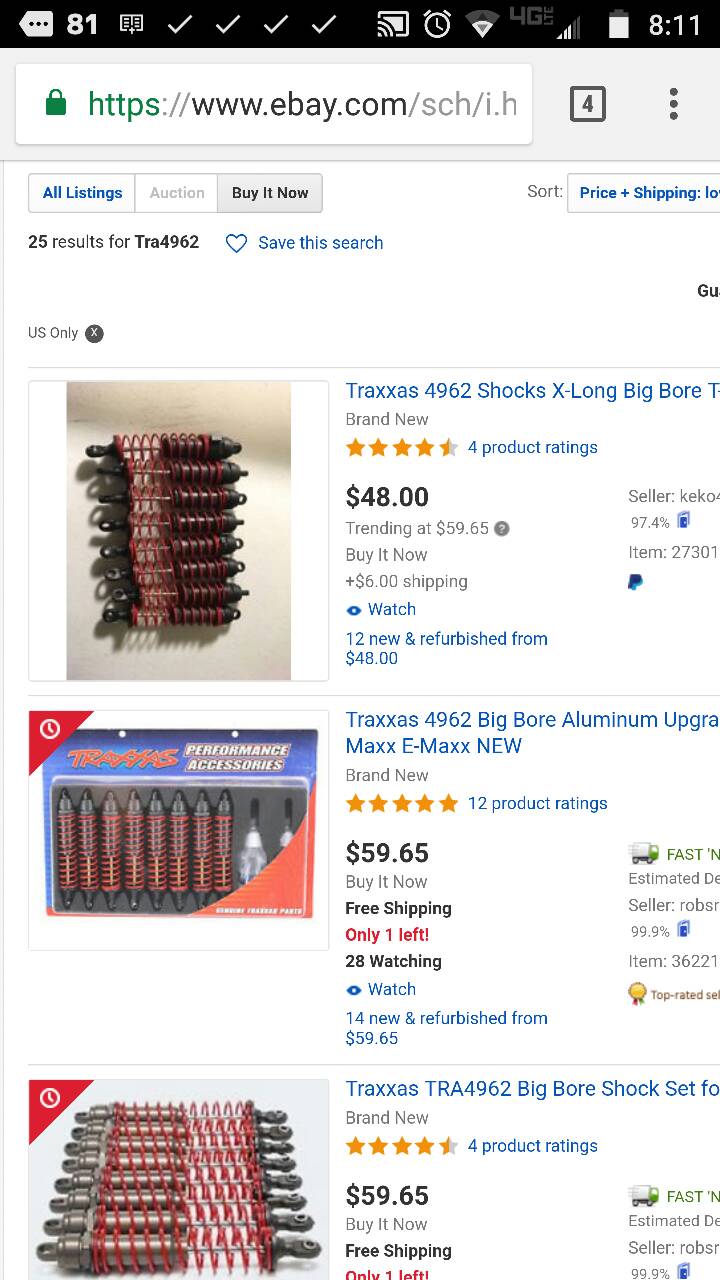This screenshot has height=1280, width=720.
Task: Switch to Auction filter
Action: click(x=177, y=193)
